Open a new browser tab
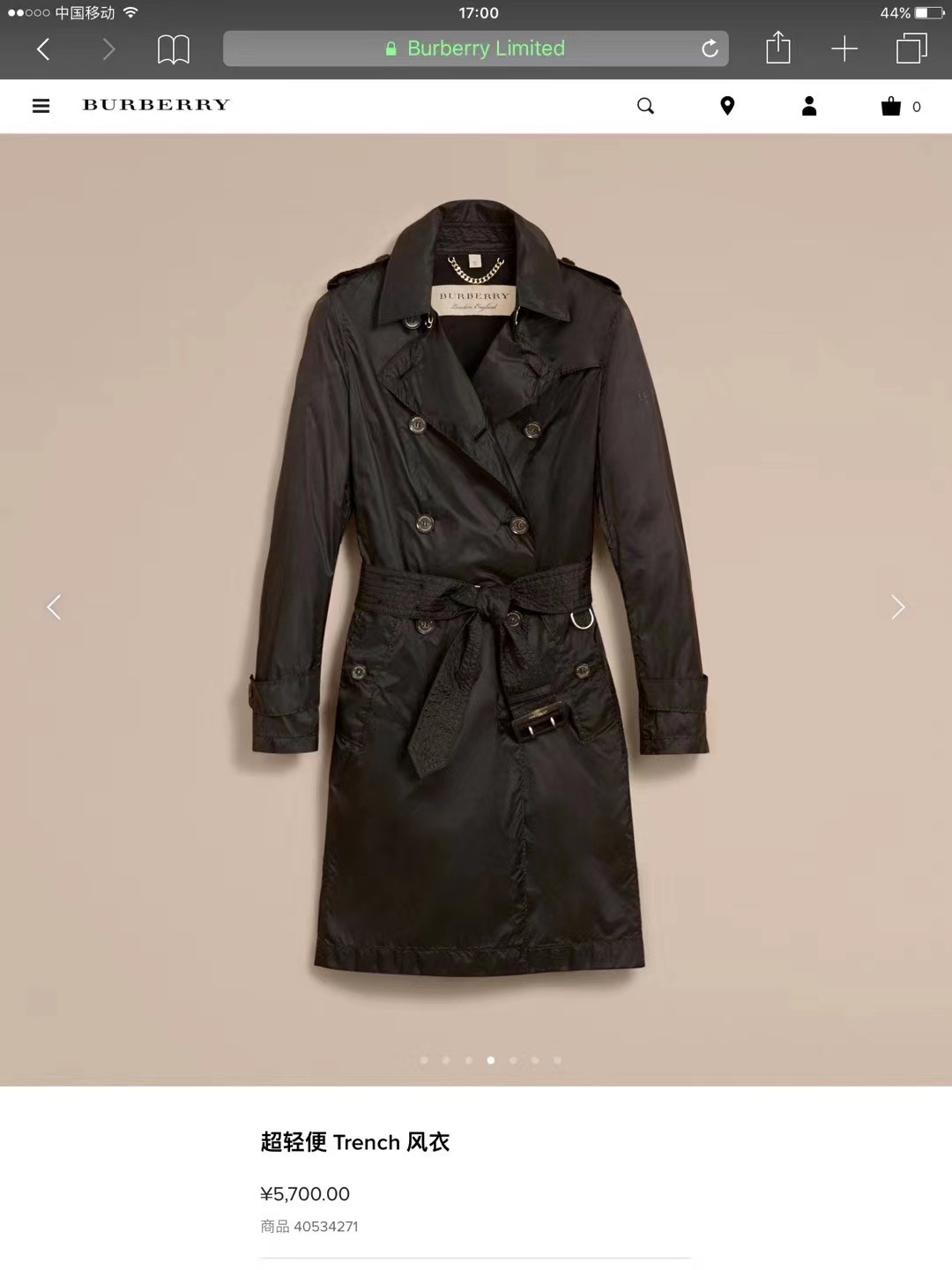Image resolution: width=952 pixels, height=1270 pixels. (844, 49)
